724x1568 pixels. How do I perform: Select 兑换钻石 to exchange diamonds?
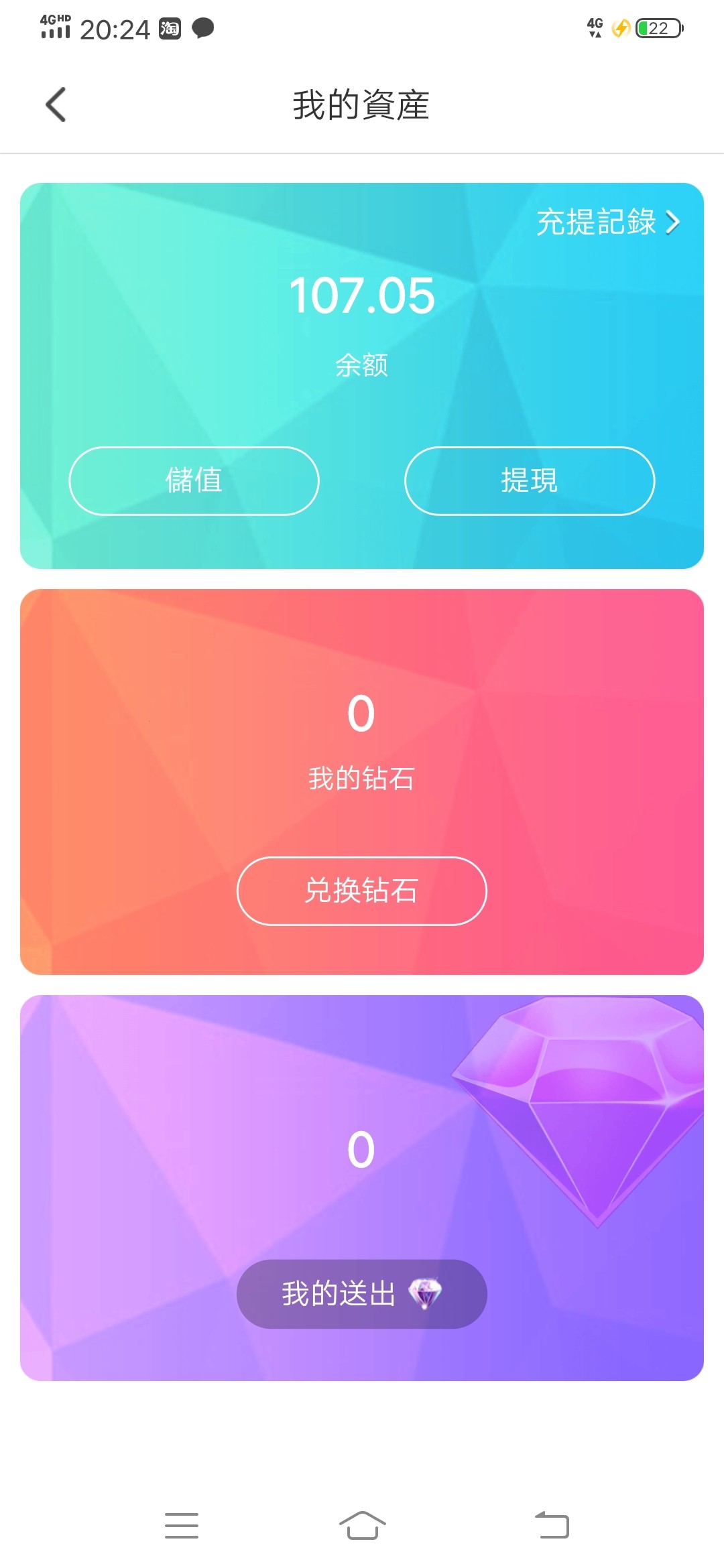pyautogui.click(x=361, y=891)
